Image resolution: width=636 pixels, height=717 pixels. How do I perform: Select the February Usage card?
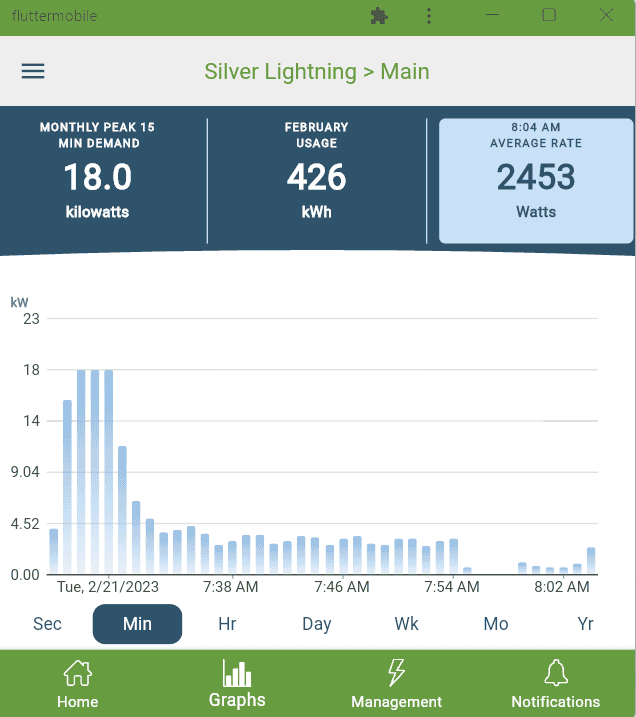[x=316, y=170]
